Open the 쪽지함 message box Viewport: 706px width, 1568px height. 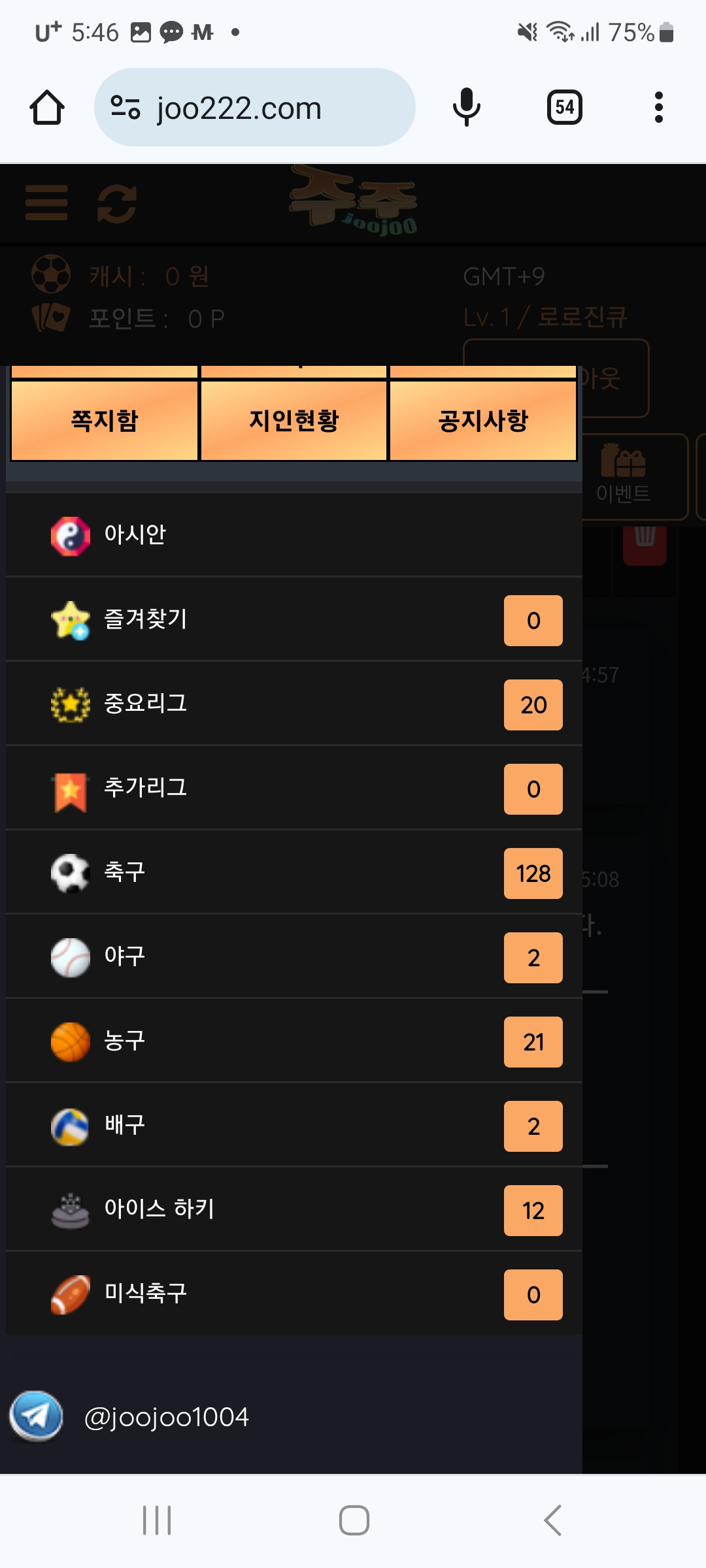(105, 420)
